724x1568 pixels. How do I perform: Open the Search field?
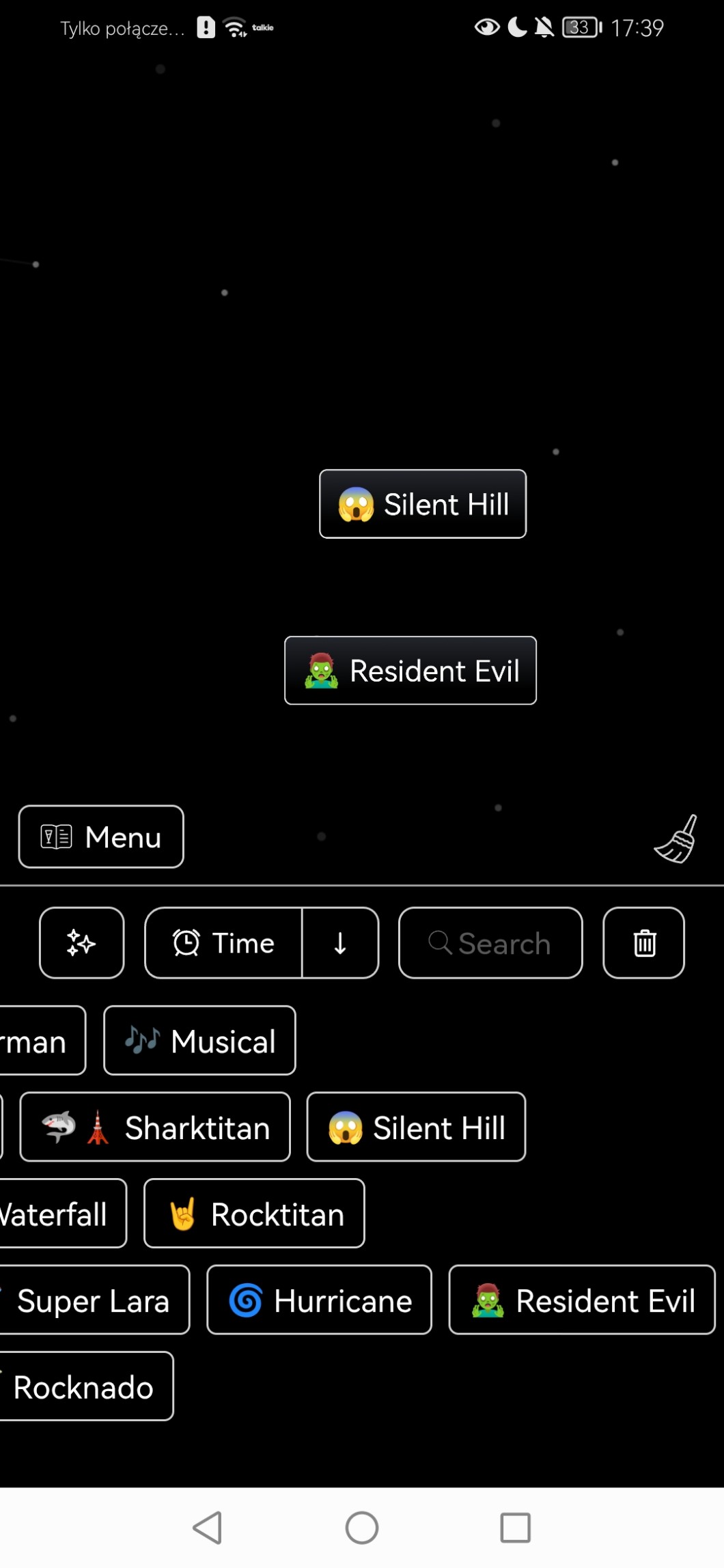click(490, 943)
